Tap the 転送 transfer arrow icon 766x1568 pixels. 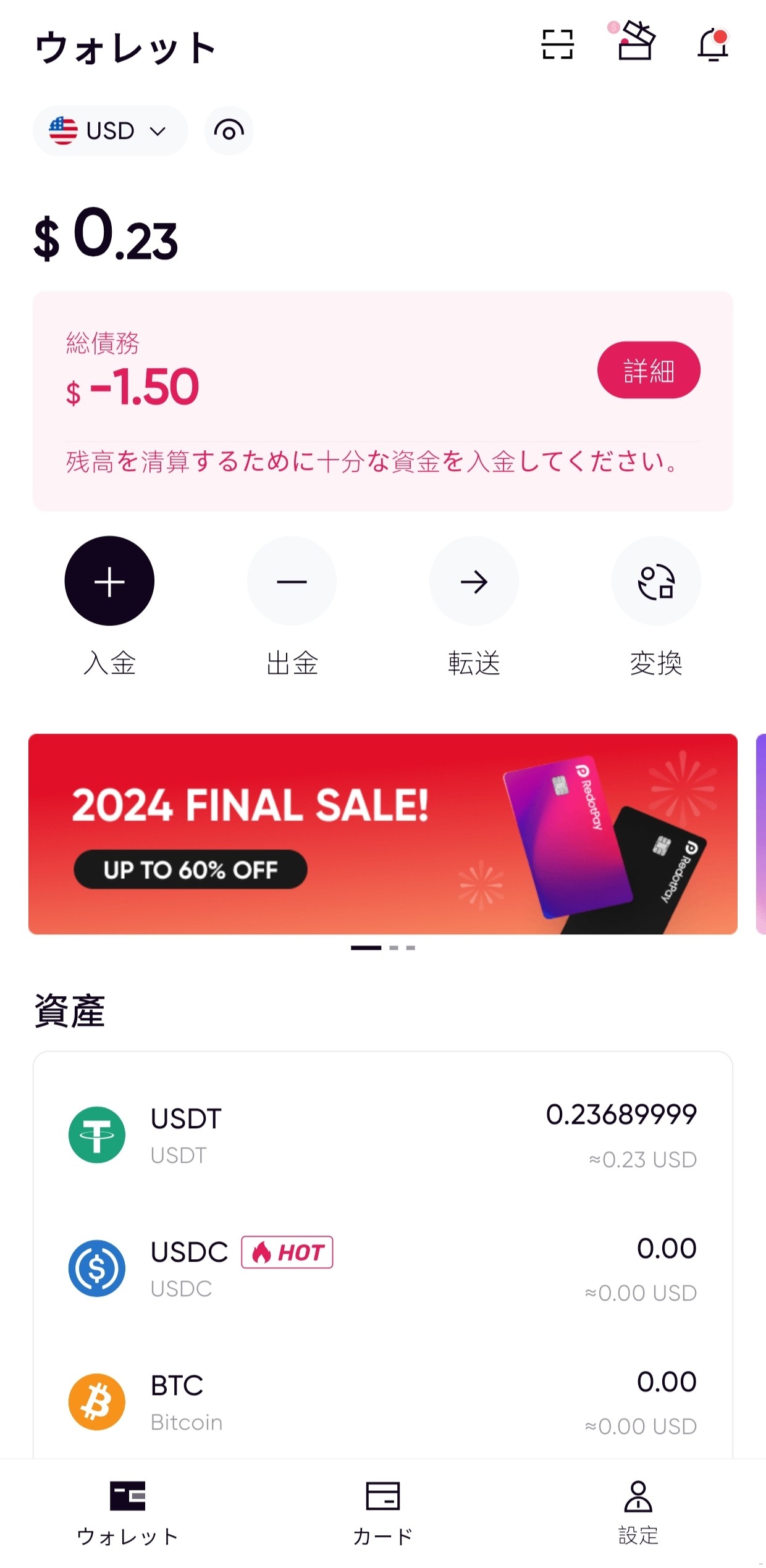[x=473, y=581]
